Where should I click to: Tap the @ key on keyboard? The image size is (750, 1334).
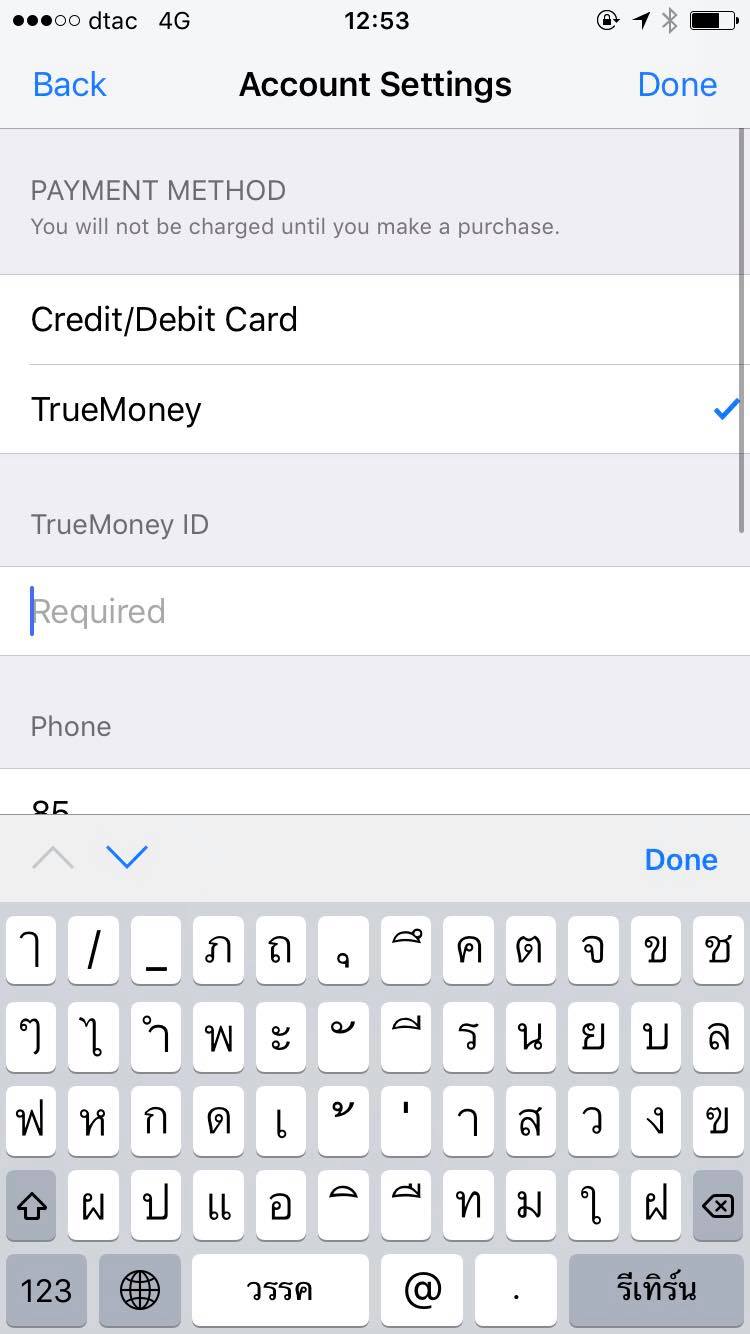422,1290
